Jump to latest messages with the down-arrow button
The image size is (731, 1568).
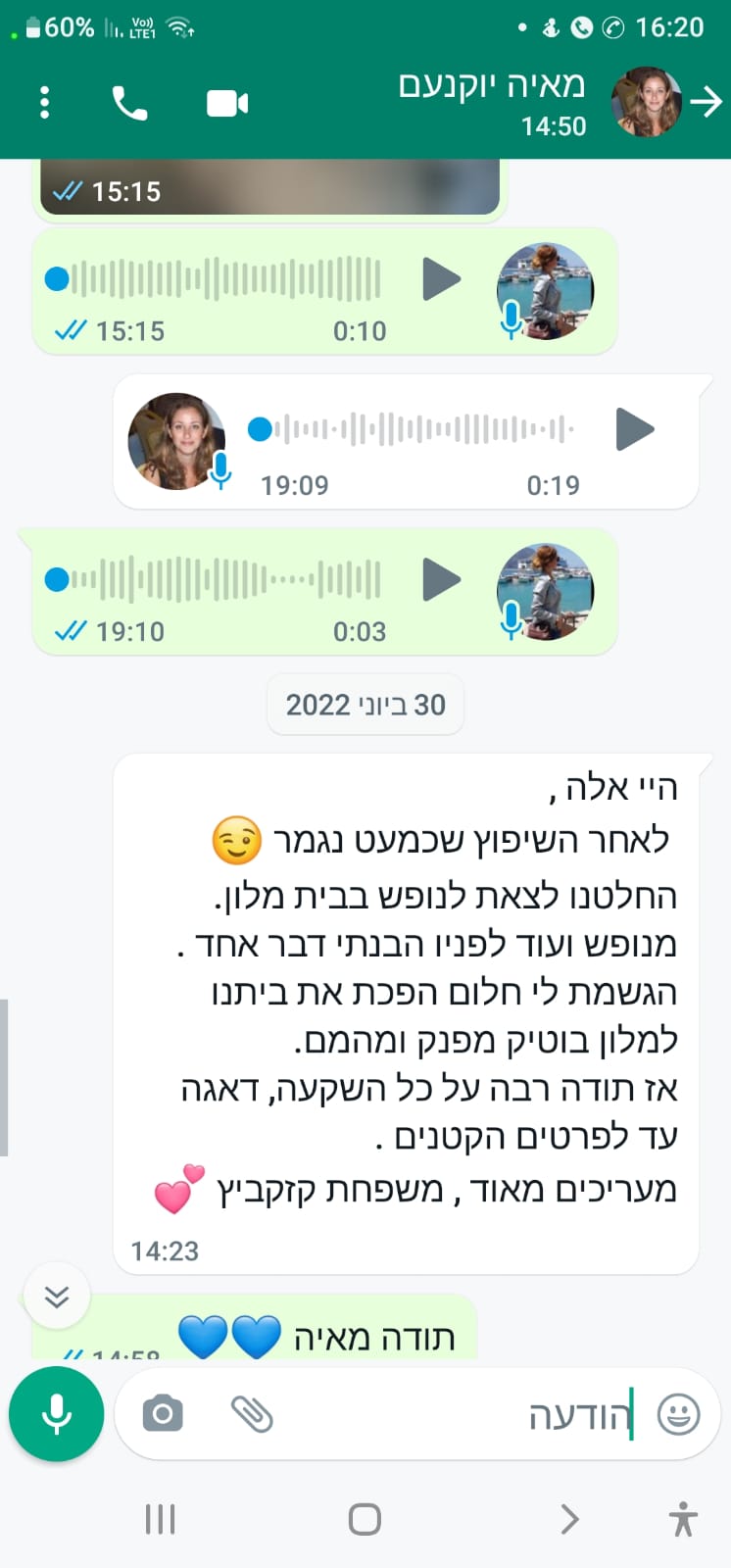click(x=57, y=1297)
